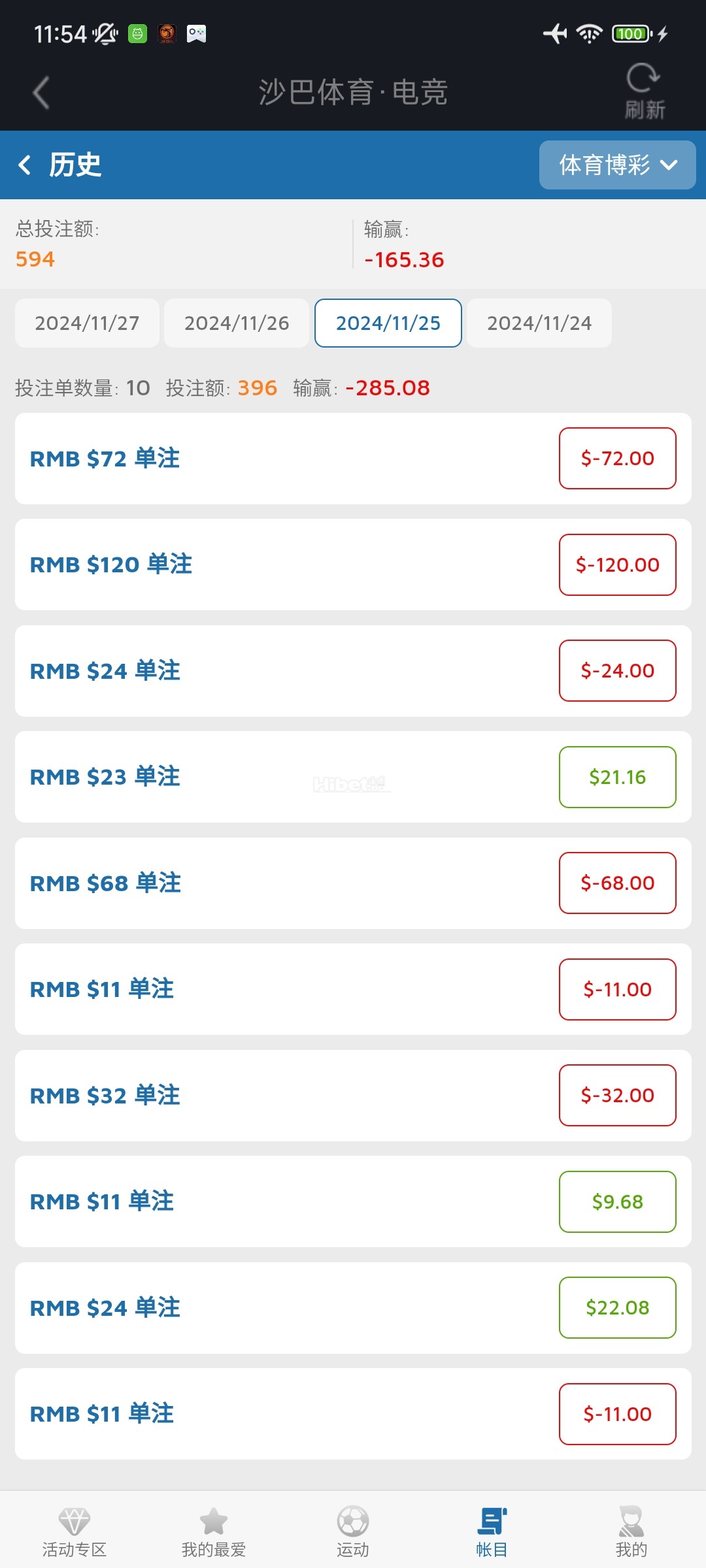Refresh the page with 刷新
The height and width of the screenshot is (1568, 706).
coord(644,91)
